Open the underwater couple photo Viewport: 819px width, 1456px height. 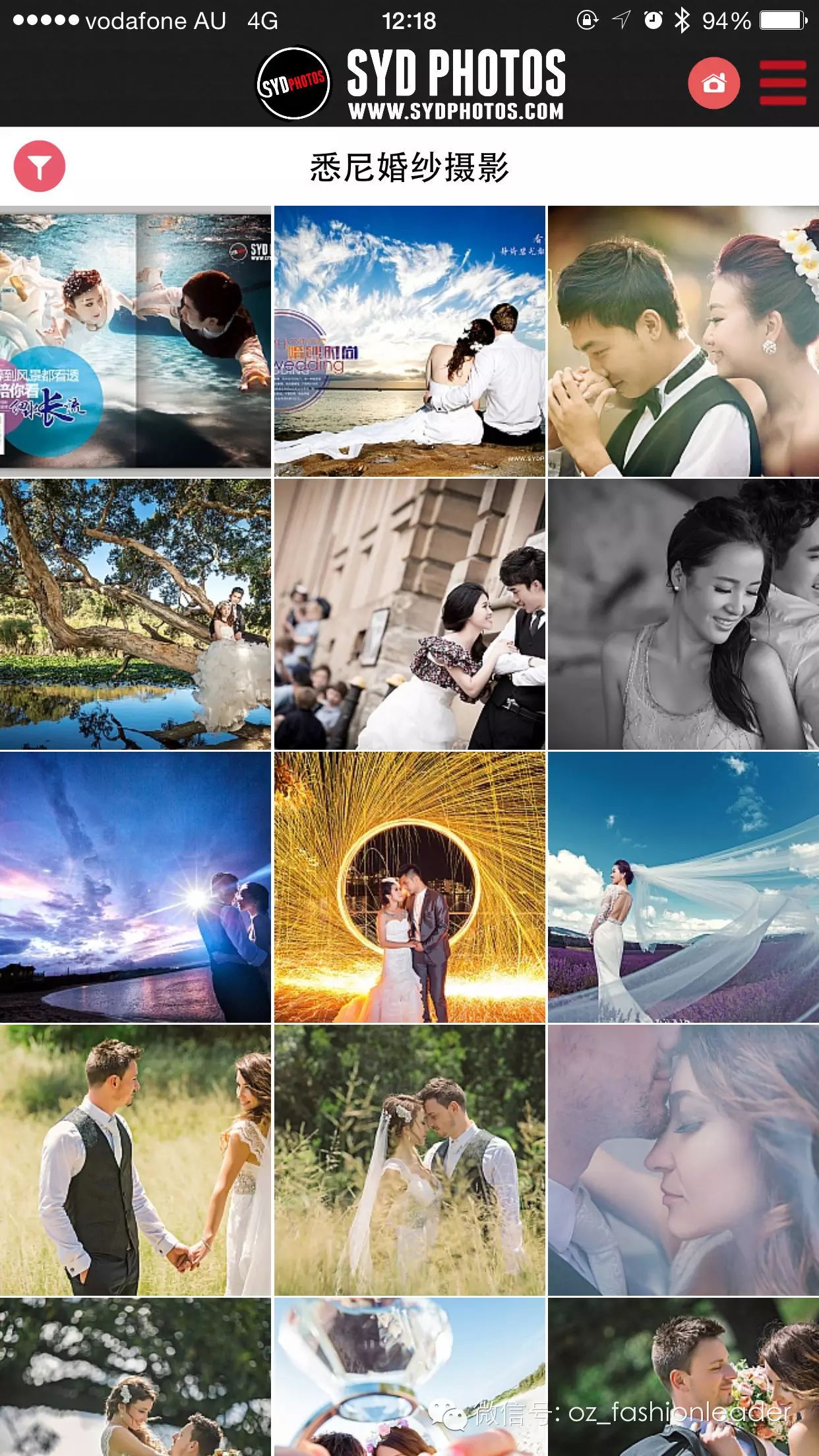pos(135,341)
